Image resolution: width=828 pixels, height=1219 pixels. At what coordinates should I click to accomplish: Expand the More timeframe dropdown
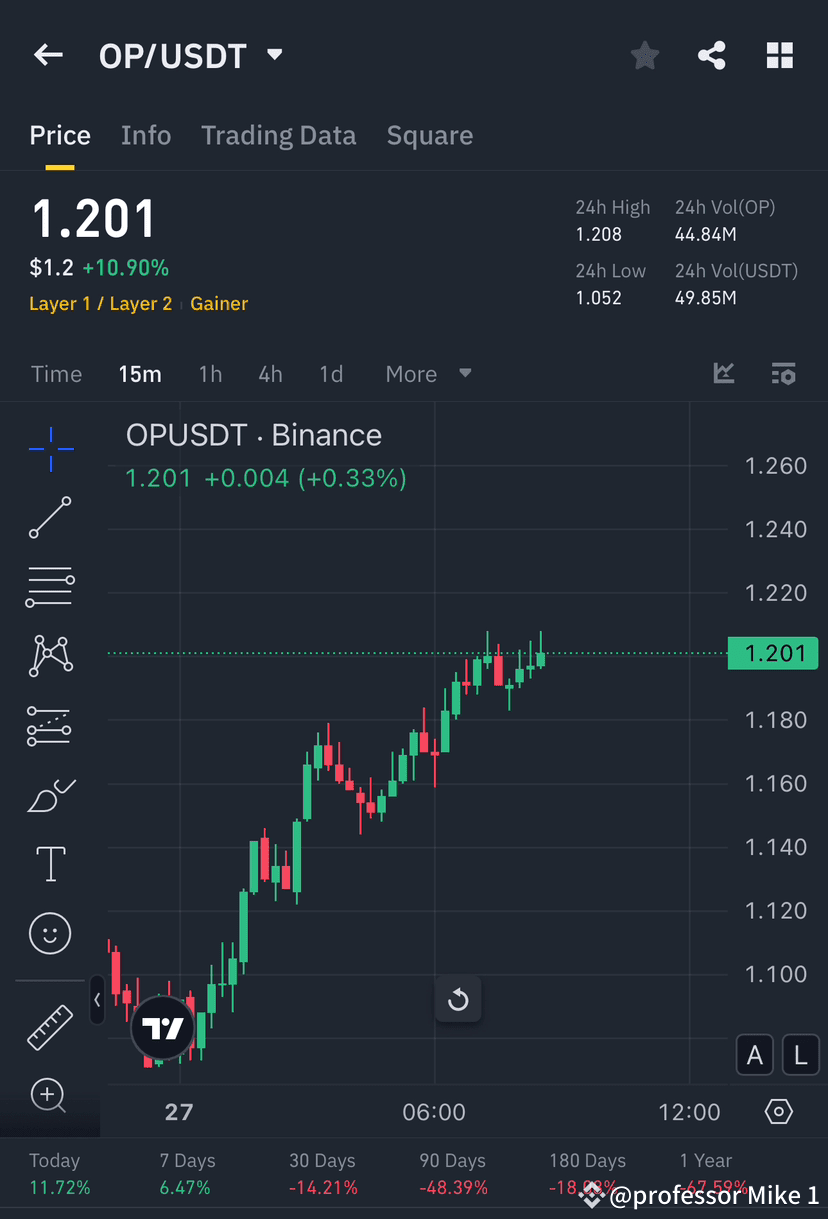tap(428, 373)
